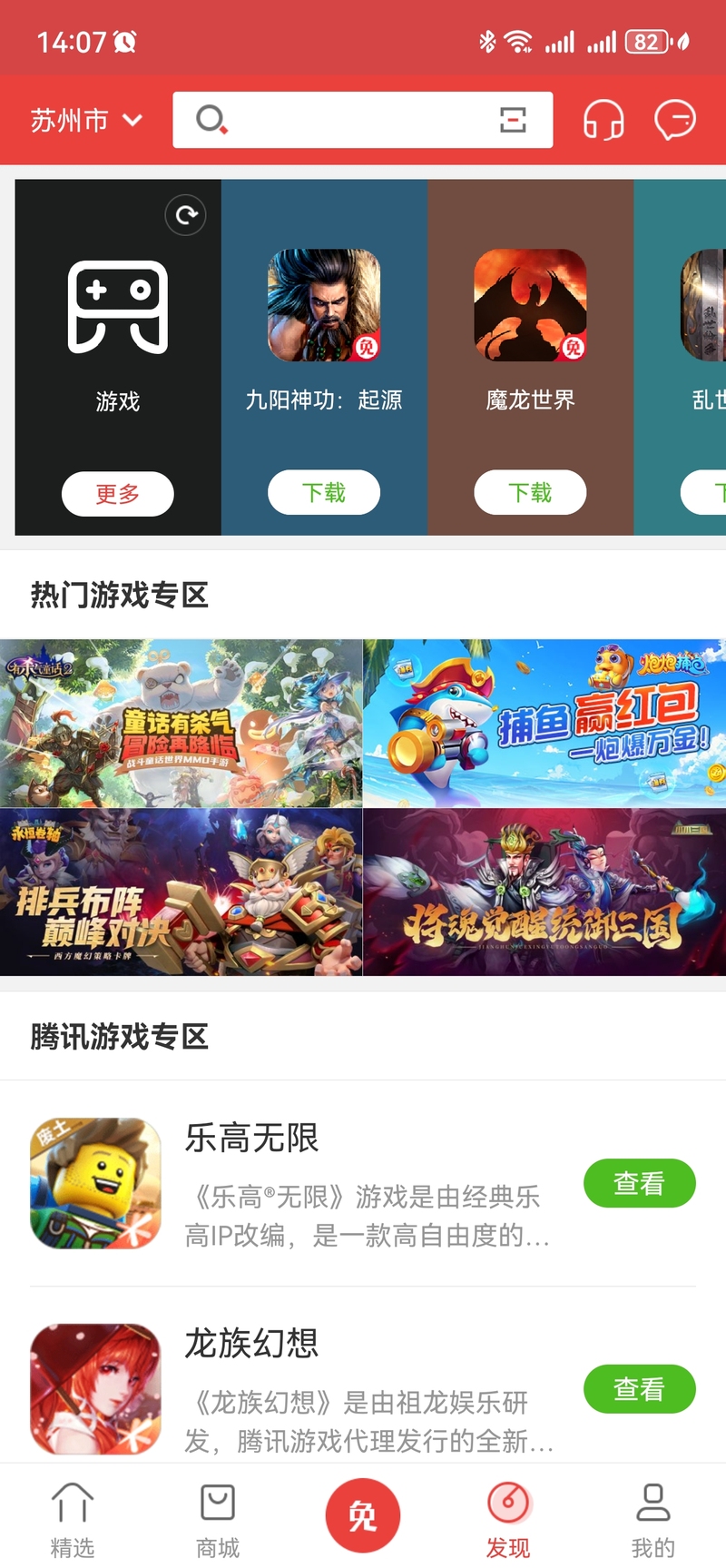
Task: Open the messages chat bubble icon
Action: (675, 120)
